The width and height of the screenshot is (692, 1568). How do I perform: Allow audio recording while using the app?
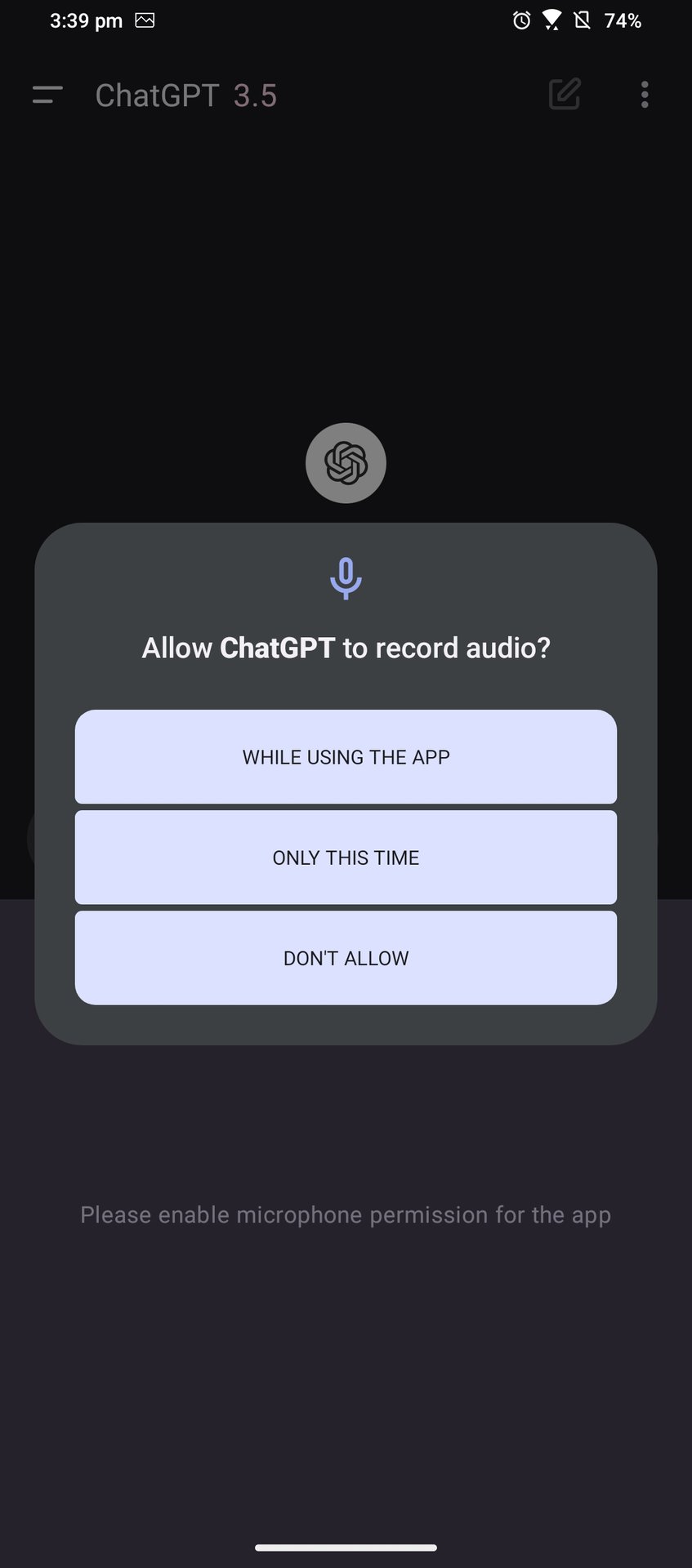pos(346,757)
